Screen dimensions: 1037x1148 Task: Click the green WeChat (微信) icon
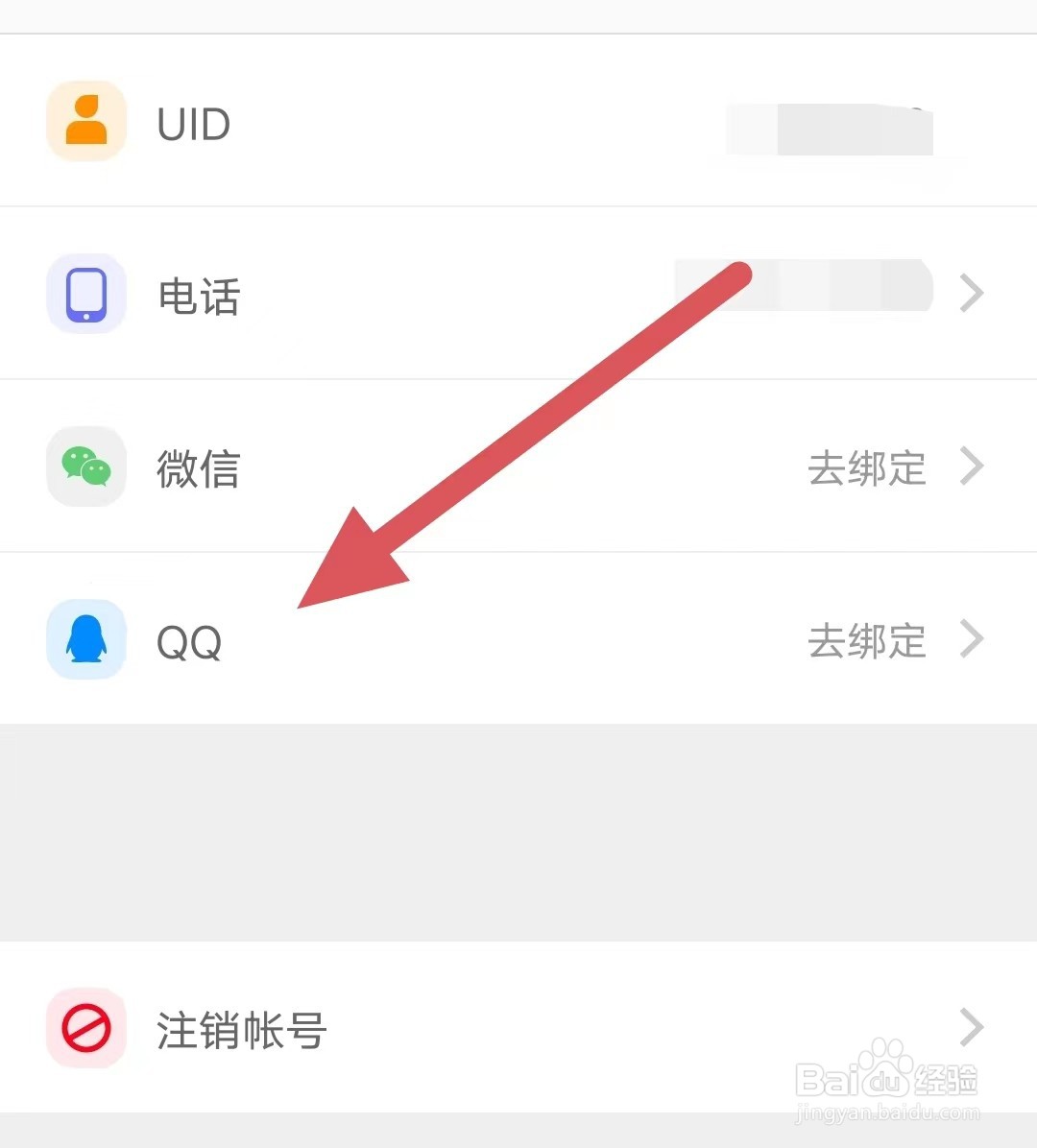click(85, 466)
